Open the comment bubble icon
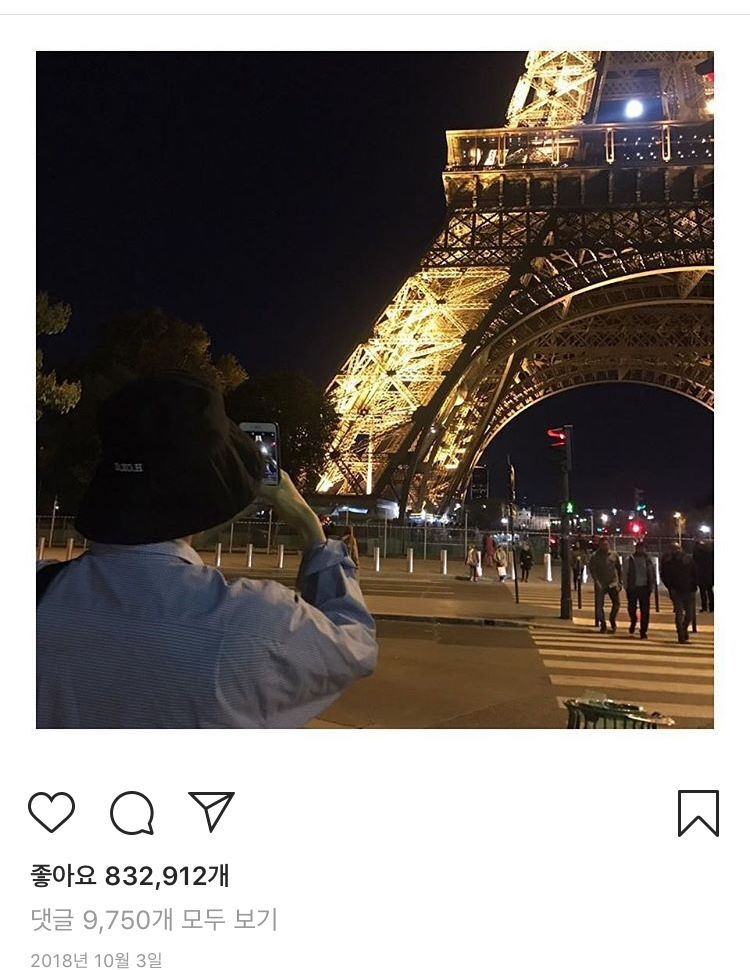750x970 pixels. pyautogui.click(x=132, y=813)
